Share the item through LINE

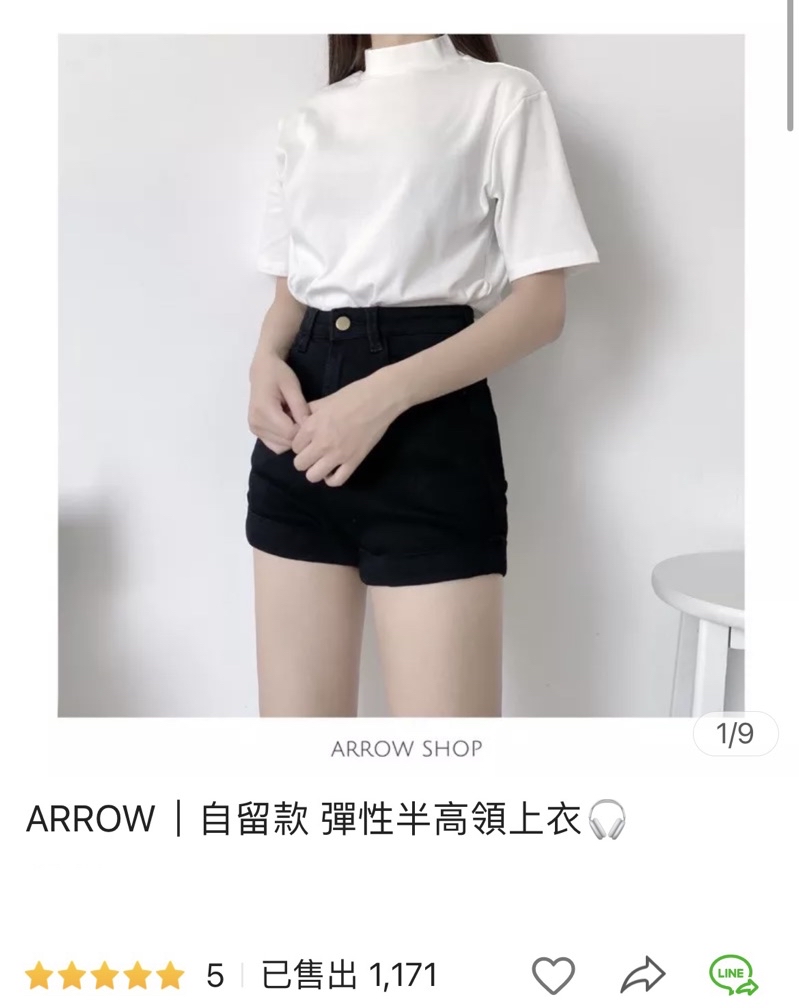coord(733,975)
